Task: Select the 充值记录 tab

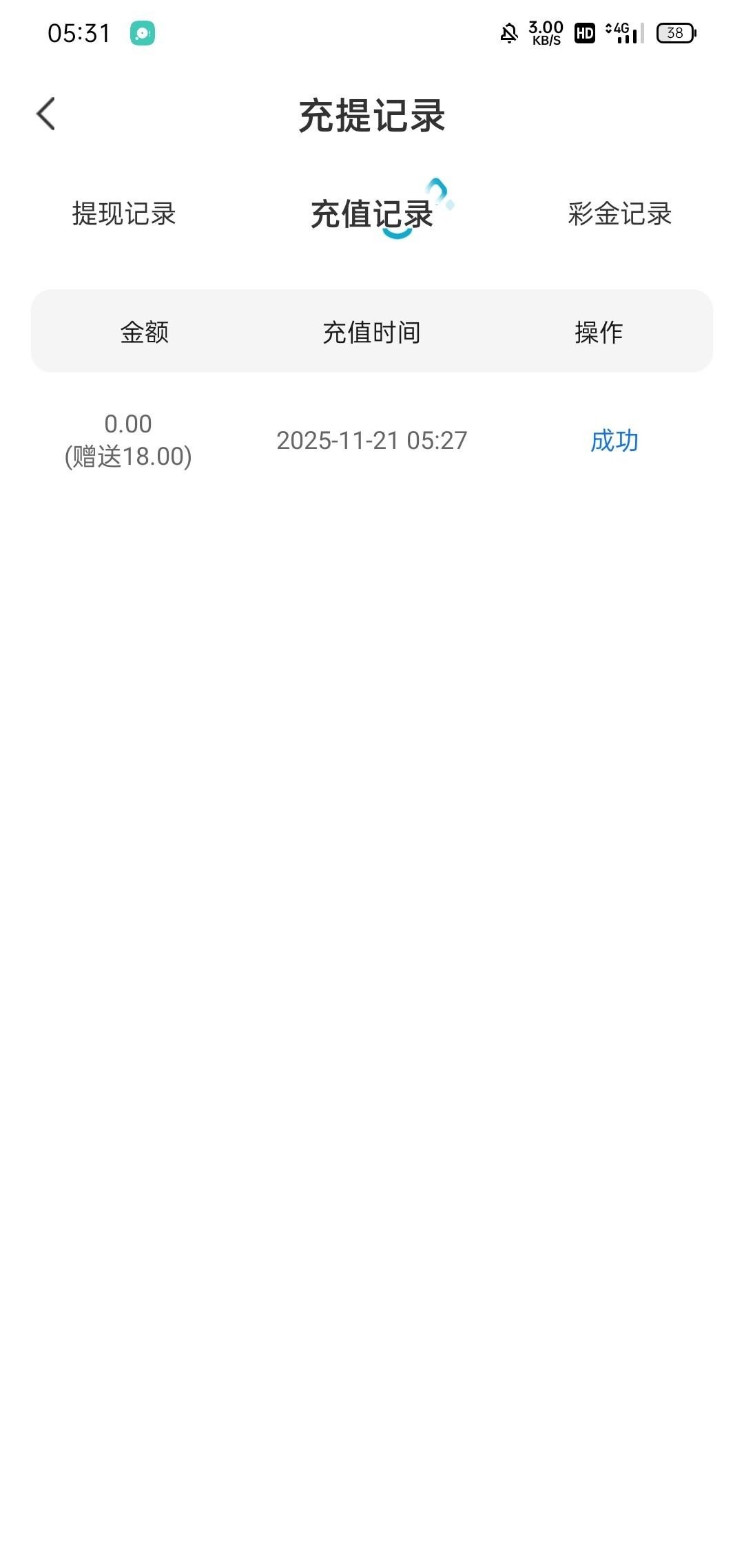Action: [372, 213]
